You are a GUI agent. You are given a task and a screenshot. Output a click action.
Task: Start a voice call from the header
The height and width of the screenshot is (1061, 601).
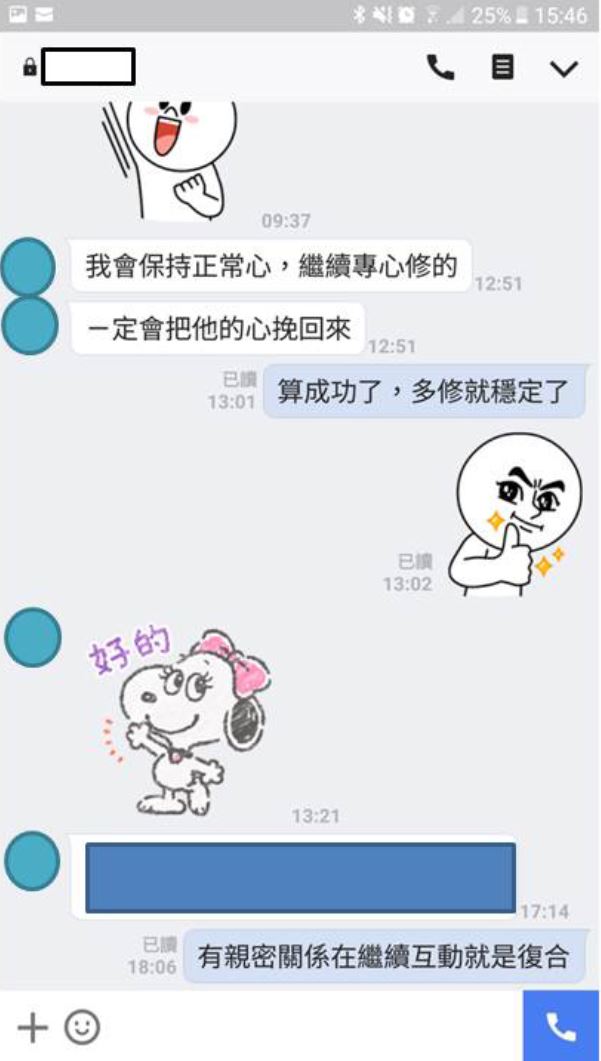[x=440, y=67]
